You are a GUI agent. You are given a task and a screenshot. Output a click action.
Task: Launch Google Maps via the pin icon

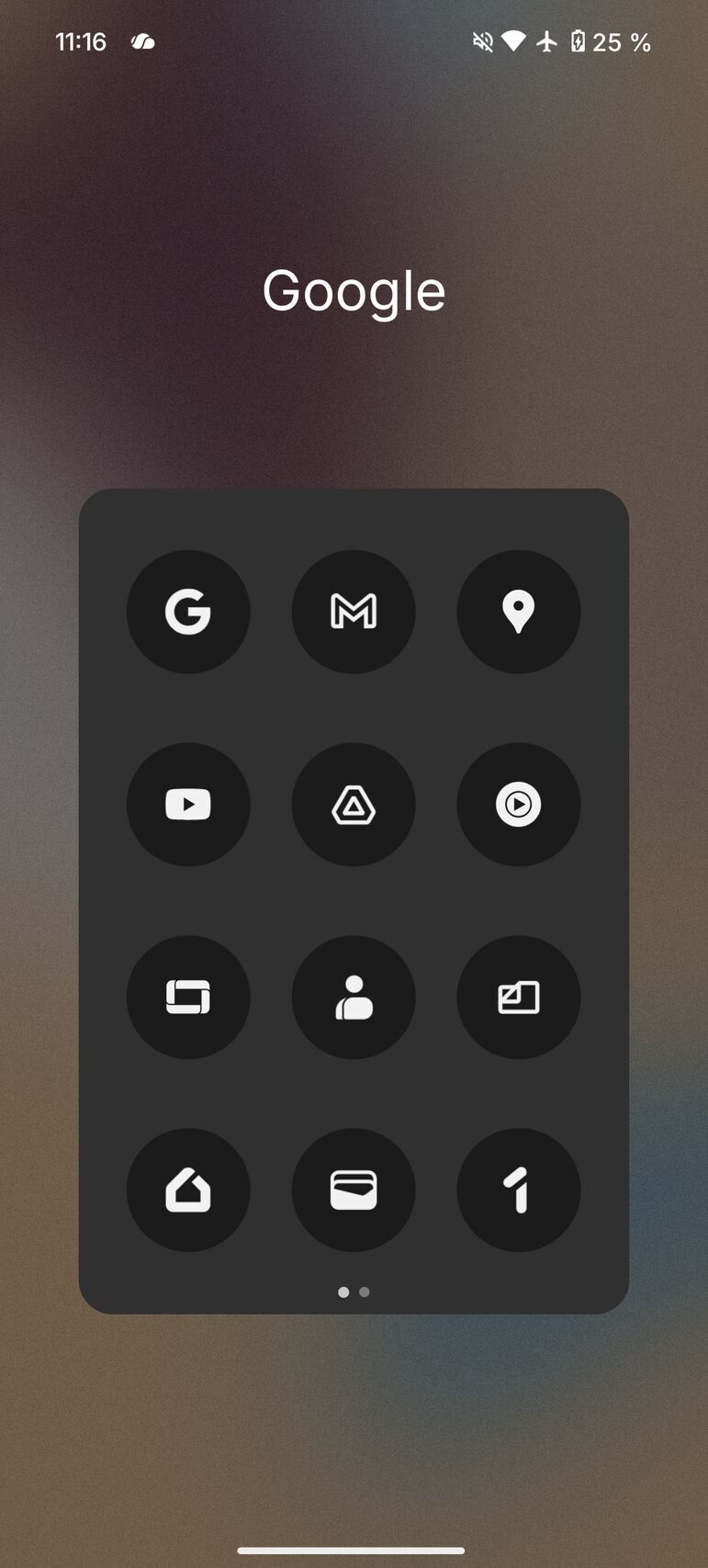click(519, 612)
